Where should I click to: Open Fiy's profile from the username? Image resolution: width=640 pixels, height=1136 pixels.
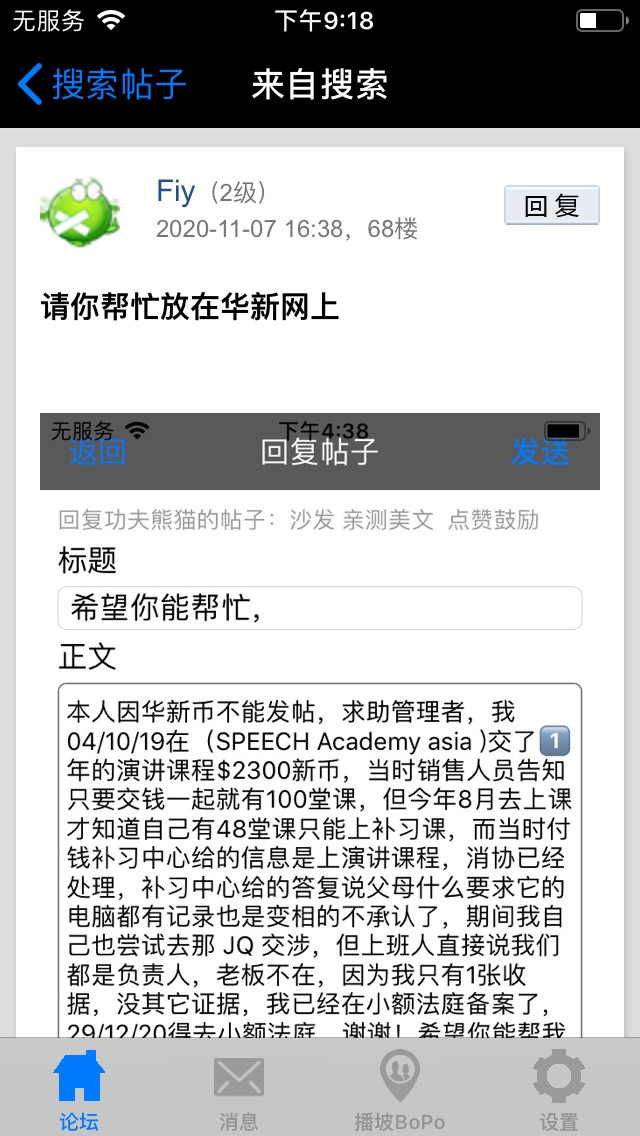(x=176, y=191)
